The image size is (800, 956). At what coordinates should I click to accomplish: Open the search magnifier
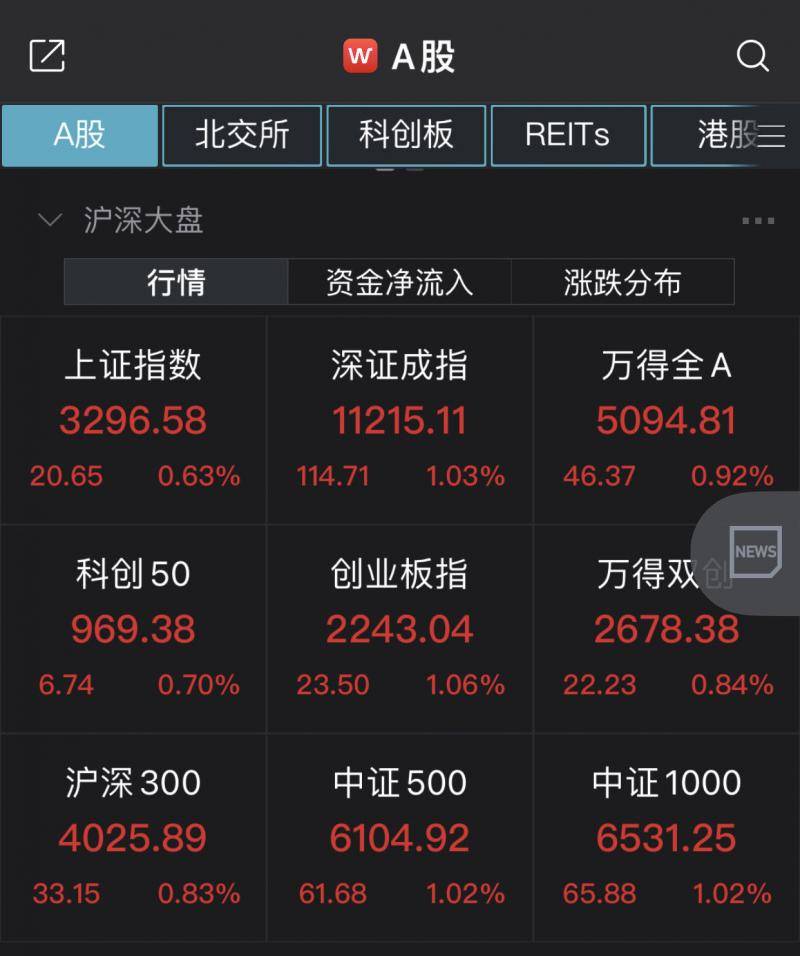click(752, 56)
